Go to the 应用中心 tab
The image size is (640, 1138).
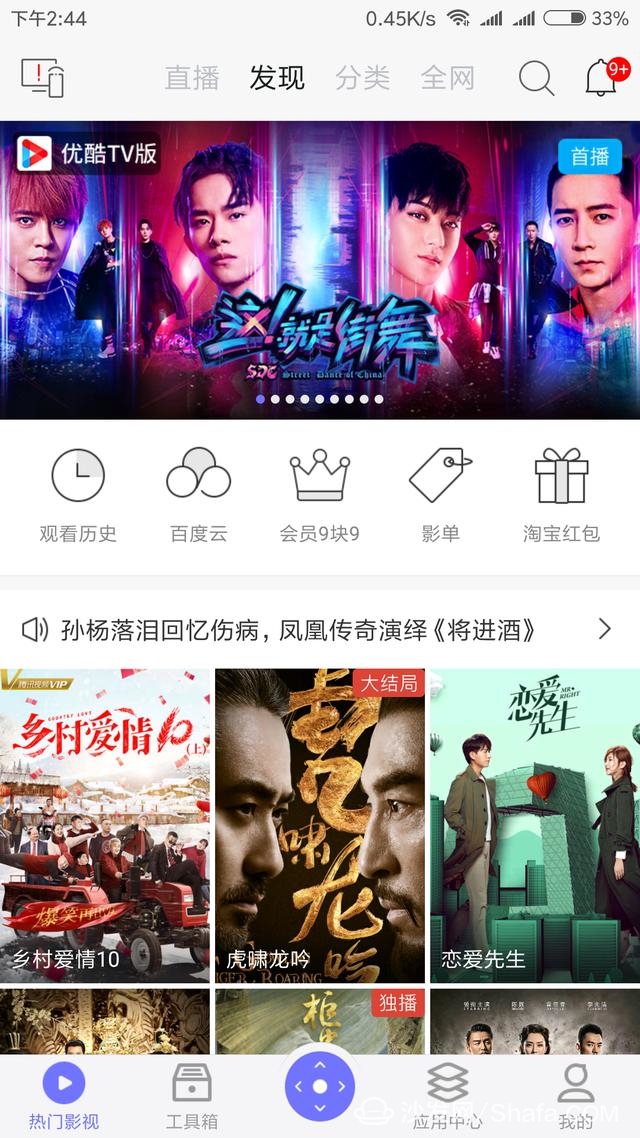[x=447, y=1096]
